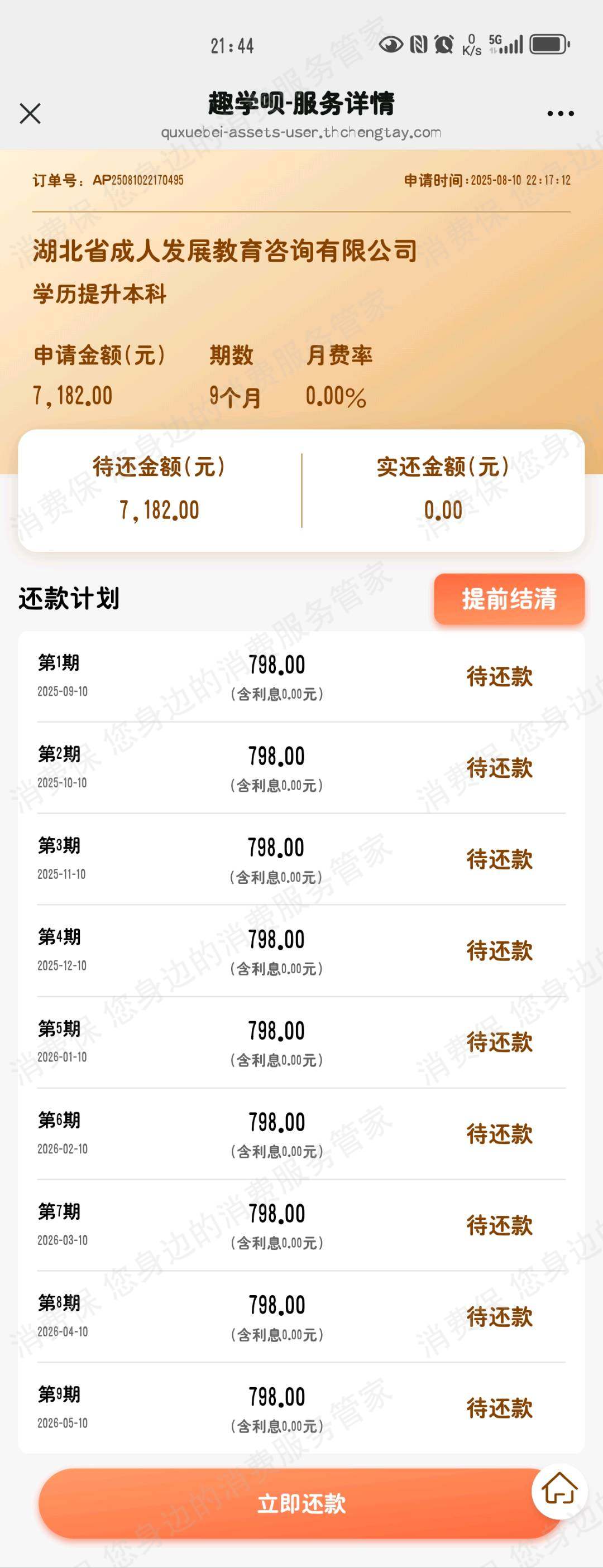This screenshot has width=603, height=1568.
Task: Tap the 待还金额 amount 7,182.00
Action: [x=160, y=509]
